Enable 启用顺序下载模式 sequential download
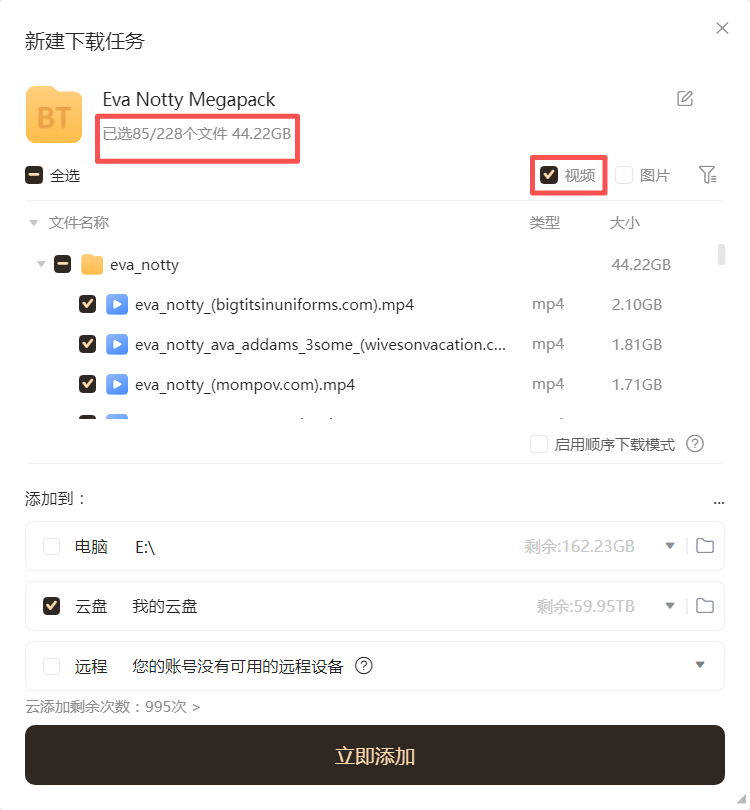The width and height of the screenshot is (750, 810). [539, 444]
